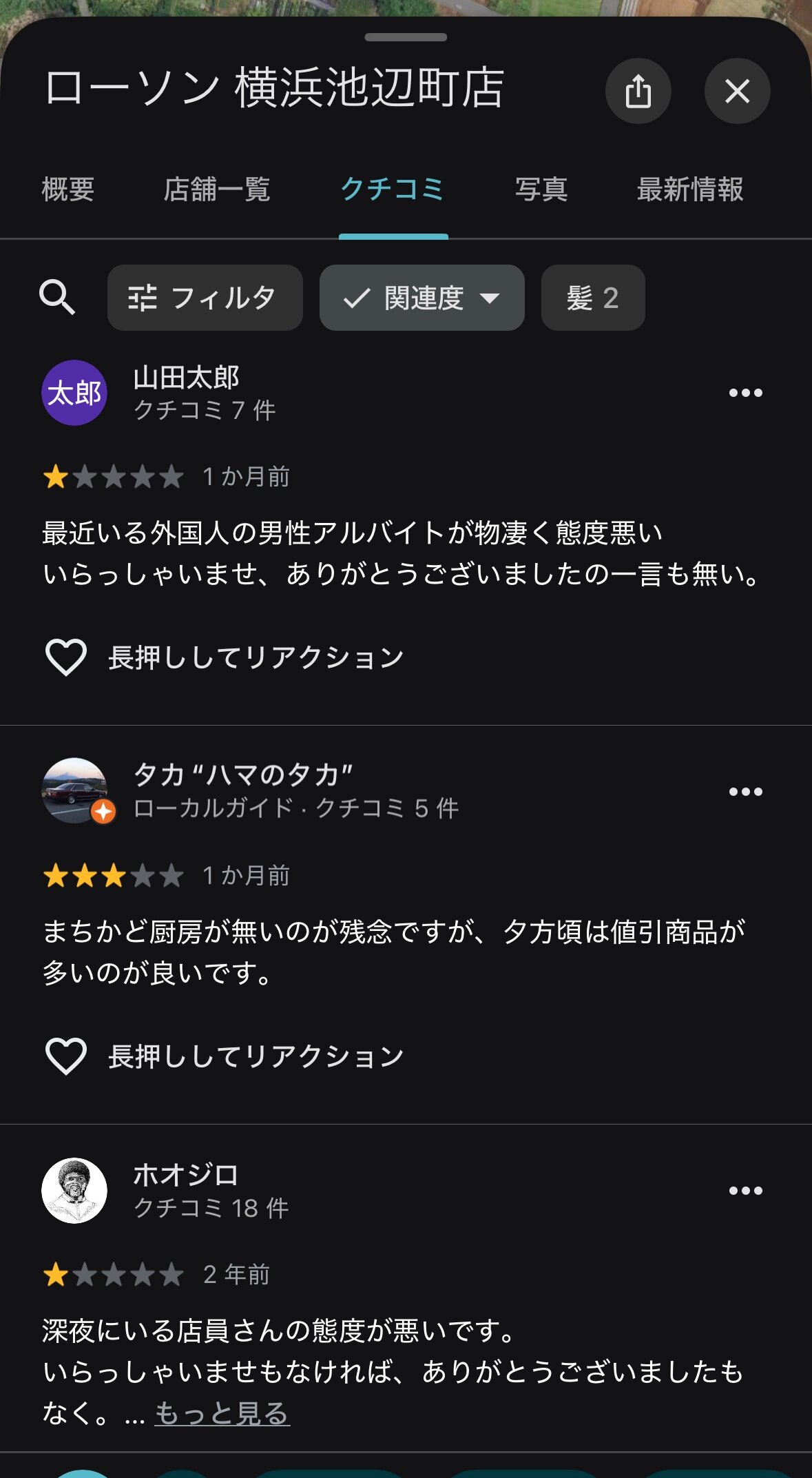The image size is (812, 1478).
Task: Open 山田太郎's profile avatar
Action: pos(74,393)
